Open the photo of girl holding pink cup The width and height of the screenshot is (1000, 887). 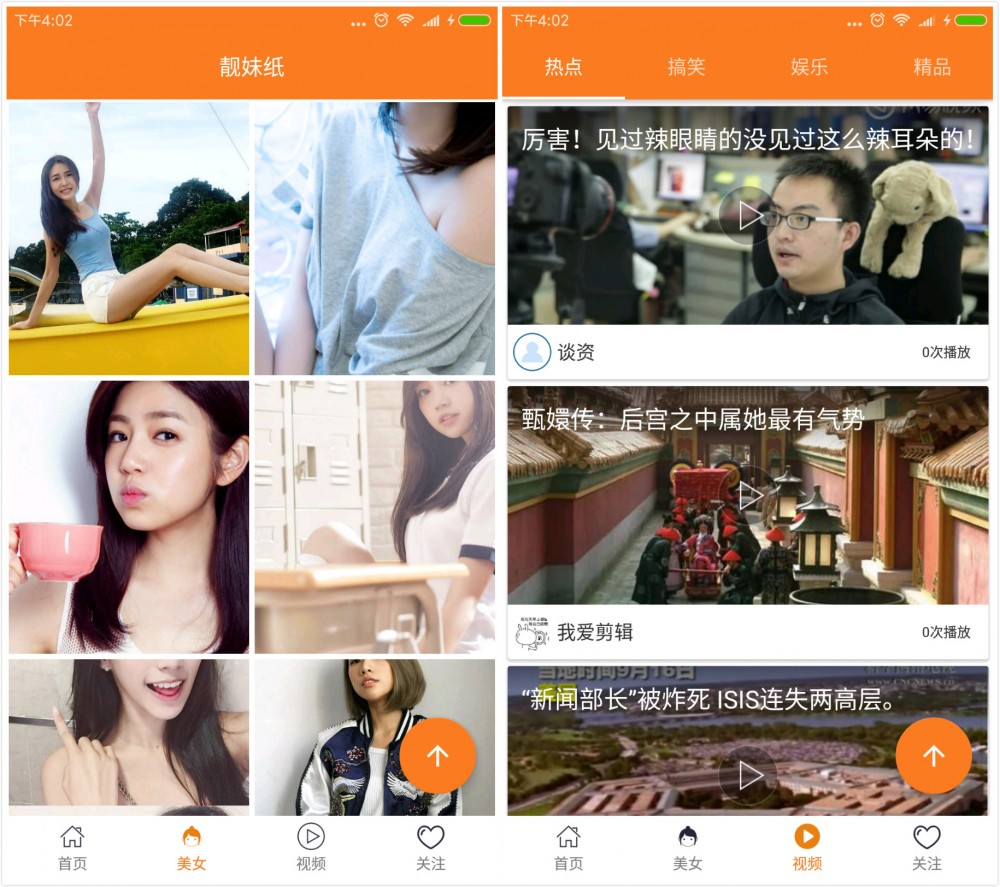pos(129,516)
